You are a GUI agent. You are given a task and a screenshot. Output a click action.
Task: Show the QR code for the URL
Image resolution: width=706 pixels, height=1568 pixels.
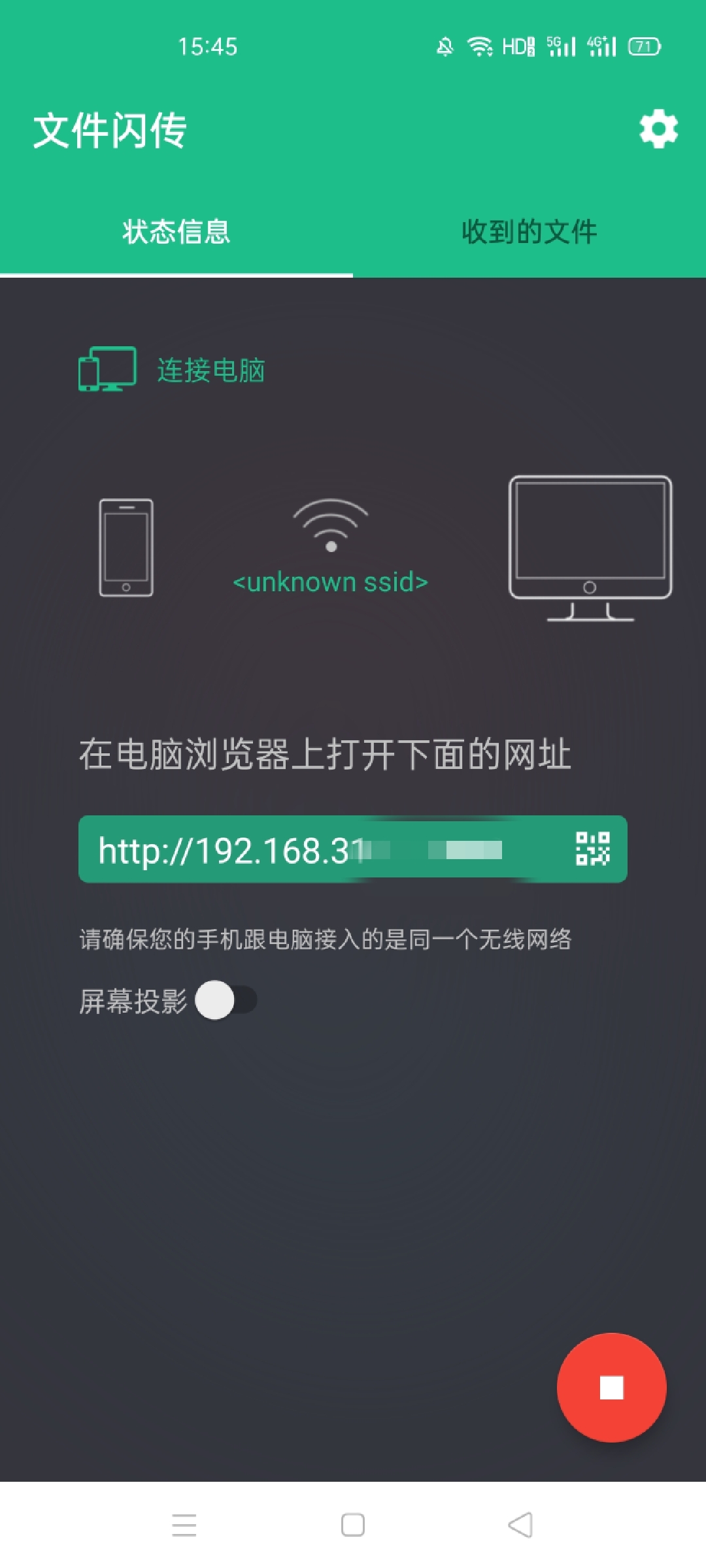coord(593,849)
